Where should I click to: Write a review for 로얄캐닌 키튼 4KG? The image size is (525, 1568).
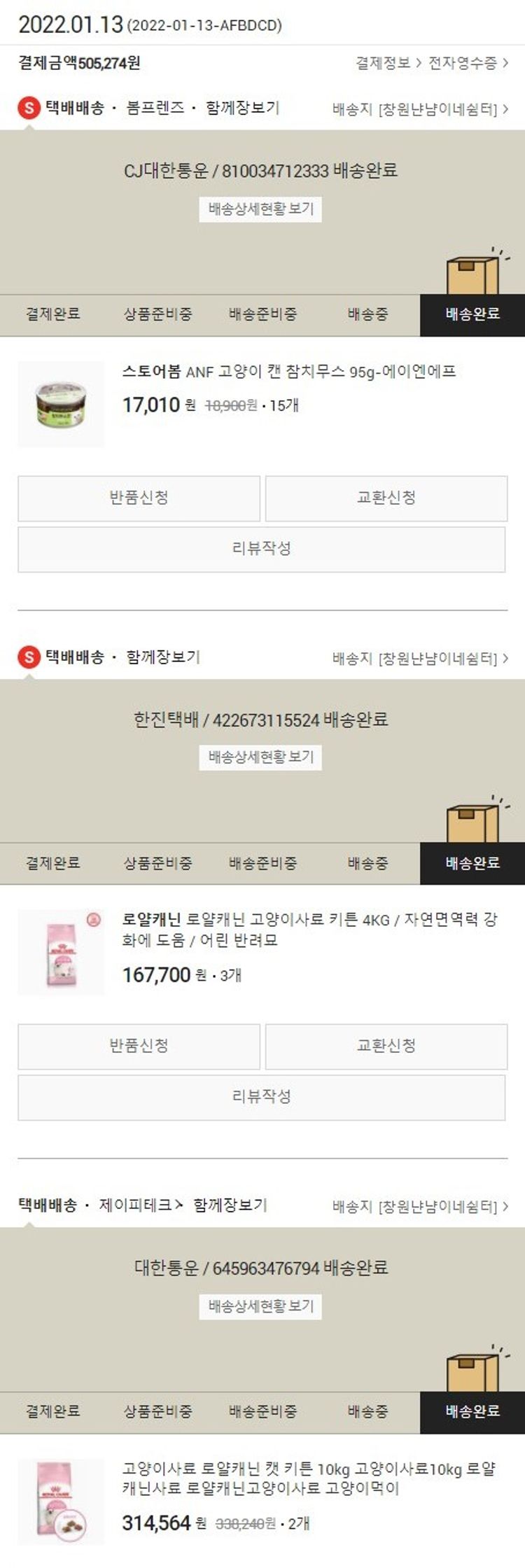[x=261, y=1097]
